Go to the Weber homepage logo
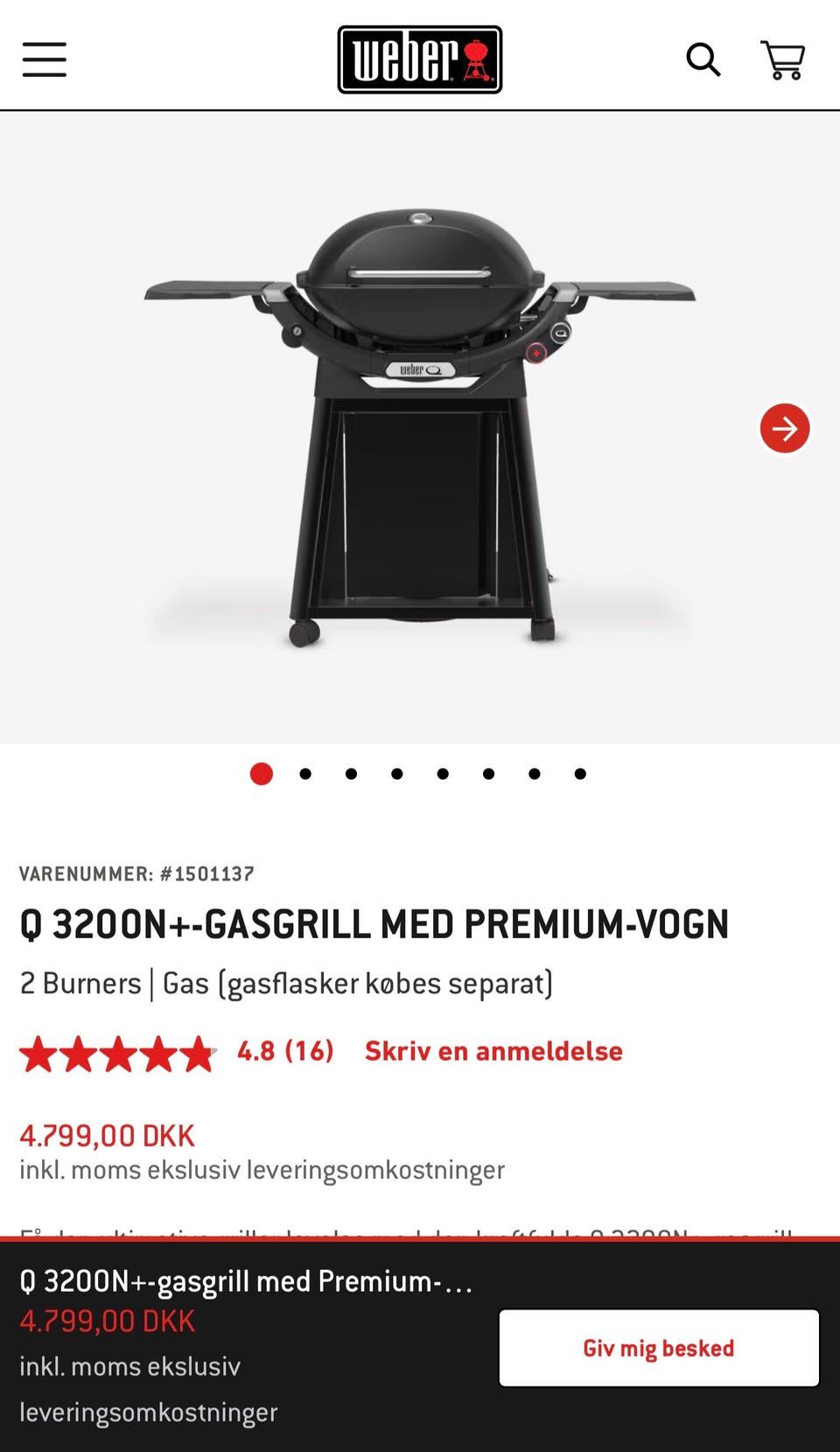Screen dimensions: 840x1452 [420, 60]
